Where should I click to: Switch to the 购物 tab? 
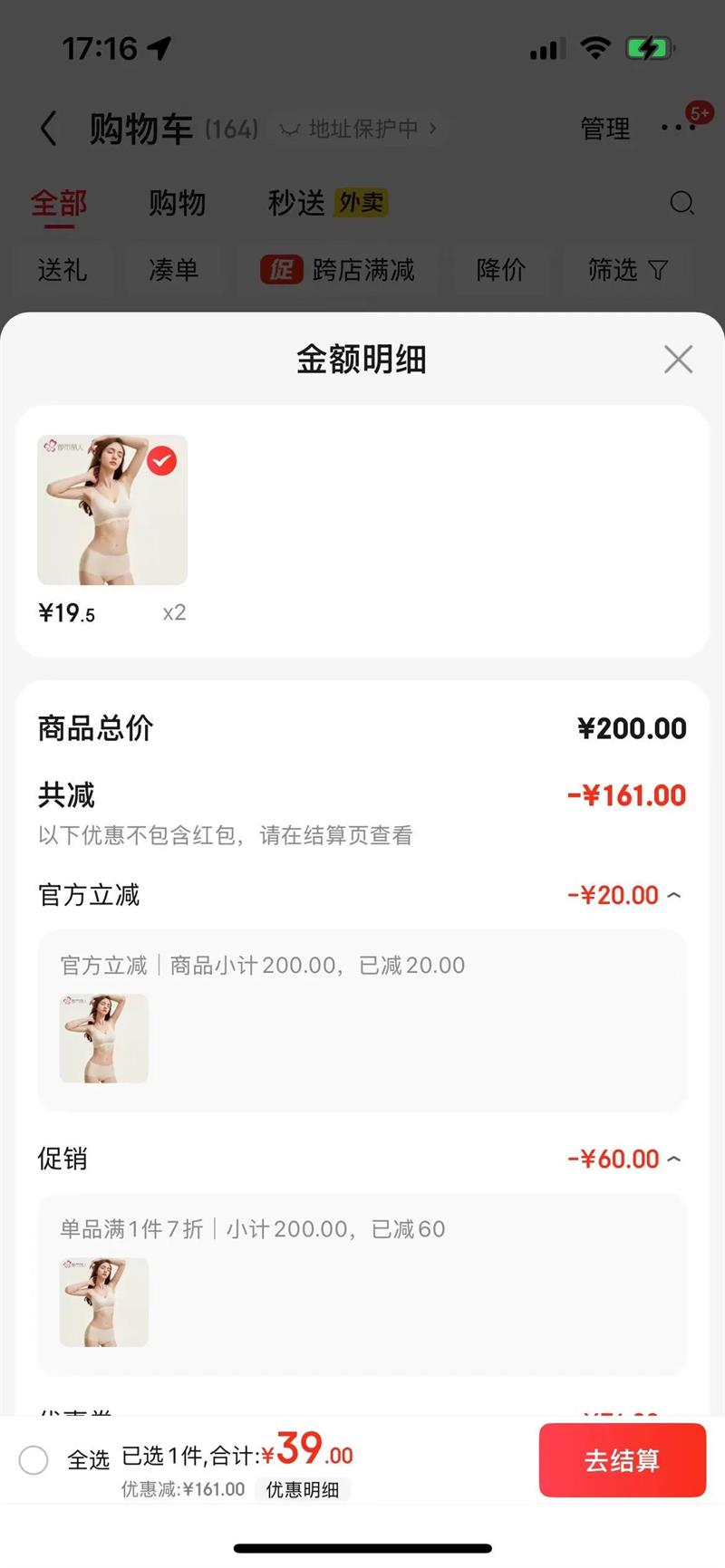pyautogui.click(x=177, y=203)
